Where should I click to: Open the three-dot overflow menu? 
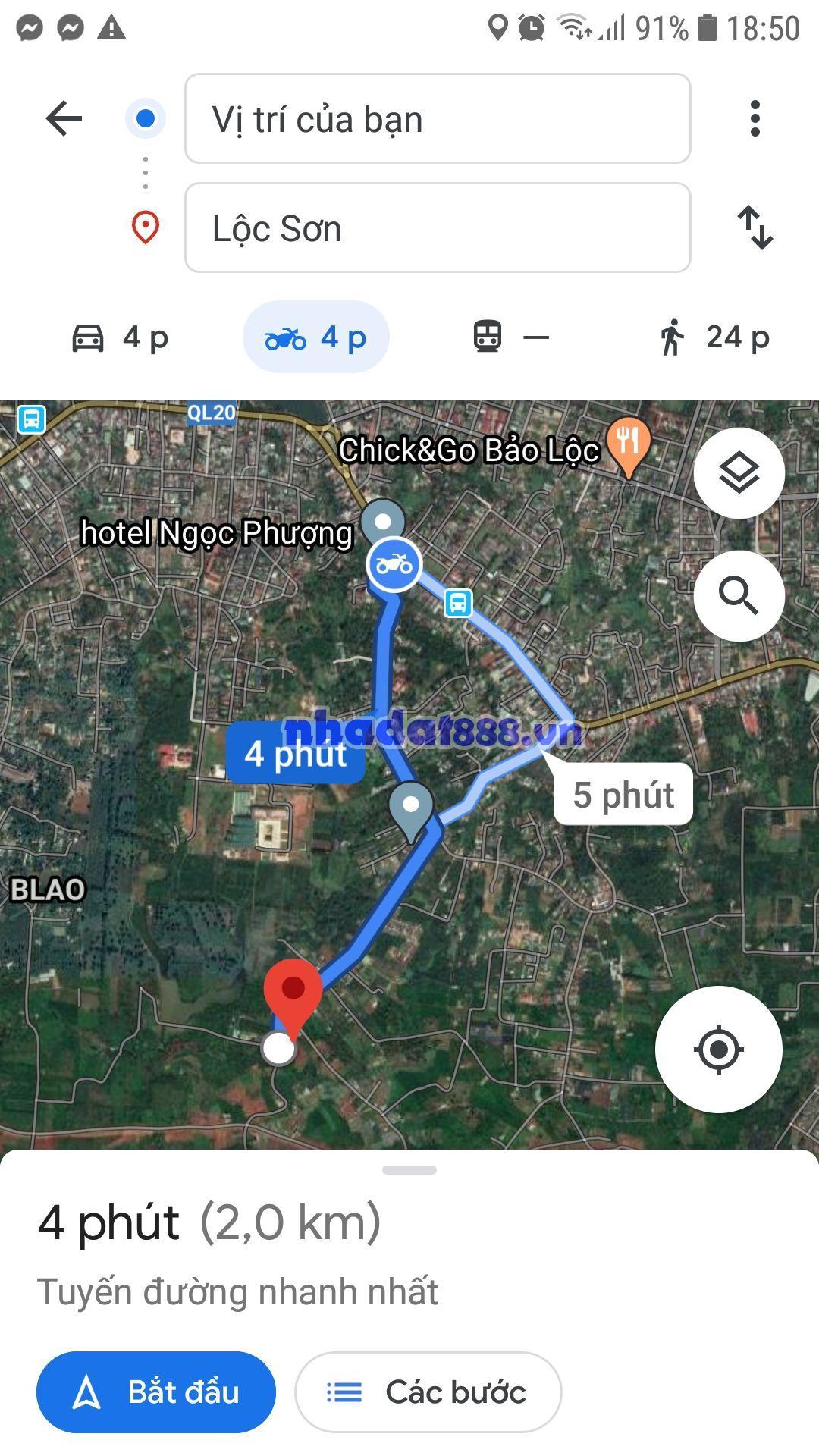click(754, 118)
